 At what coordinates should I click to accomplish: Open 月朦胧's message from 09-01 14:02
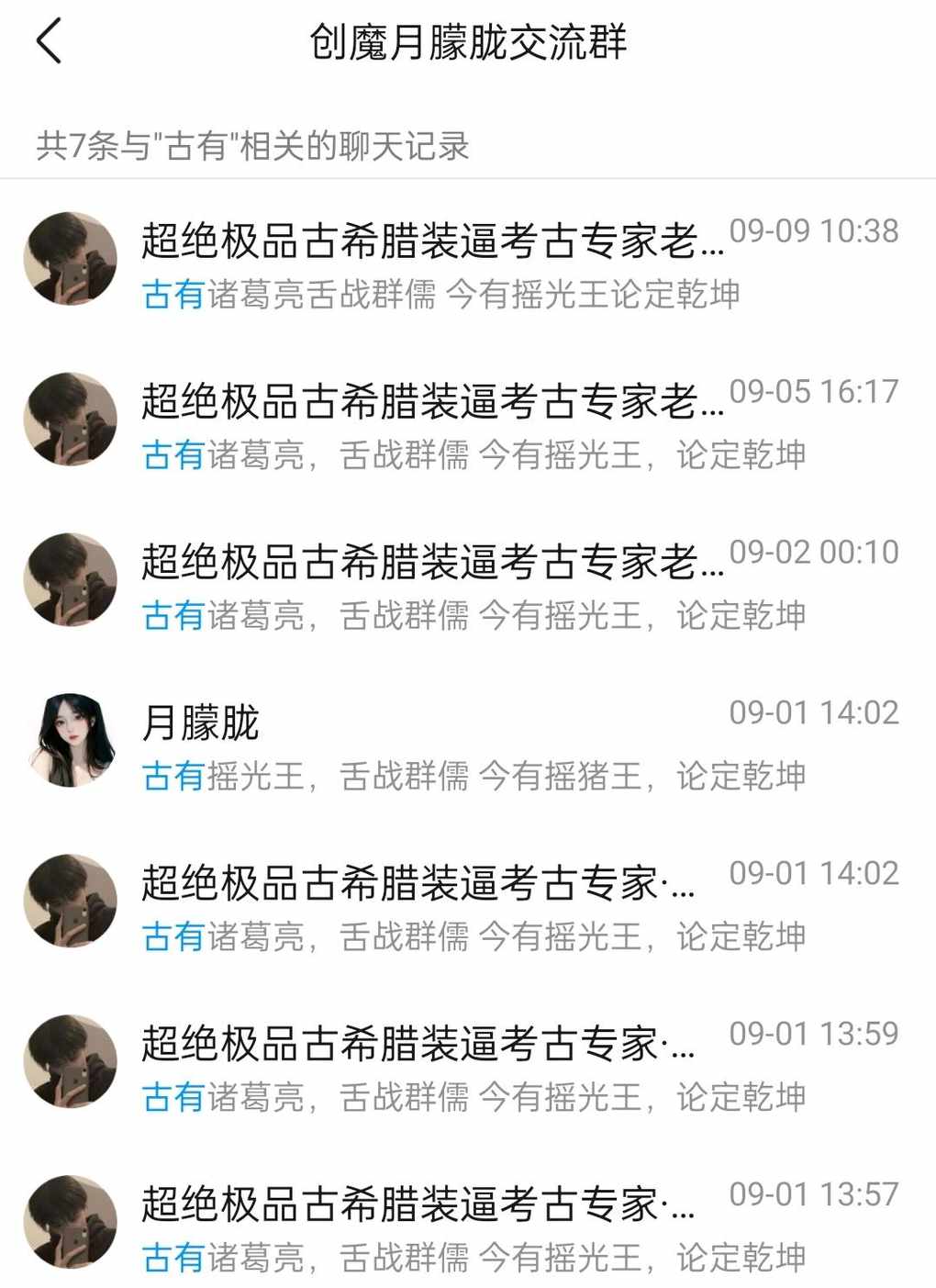[468, 744]
